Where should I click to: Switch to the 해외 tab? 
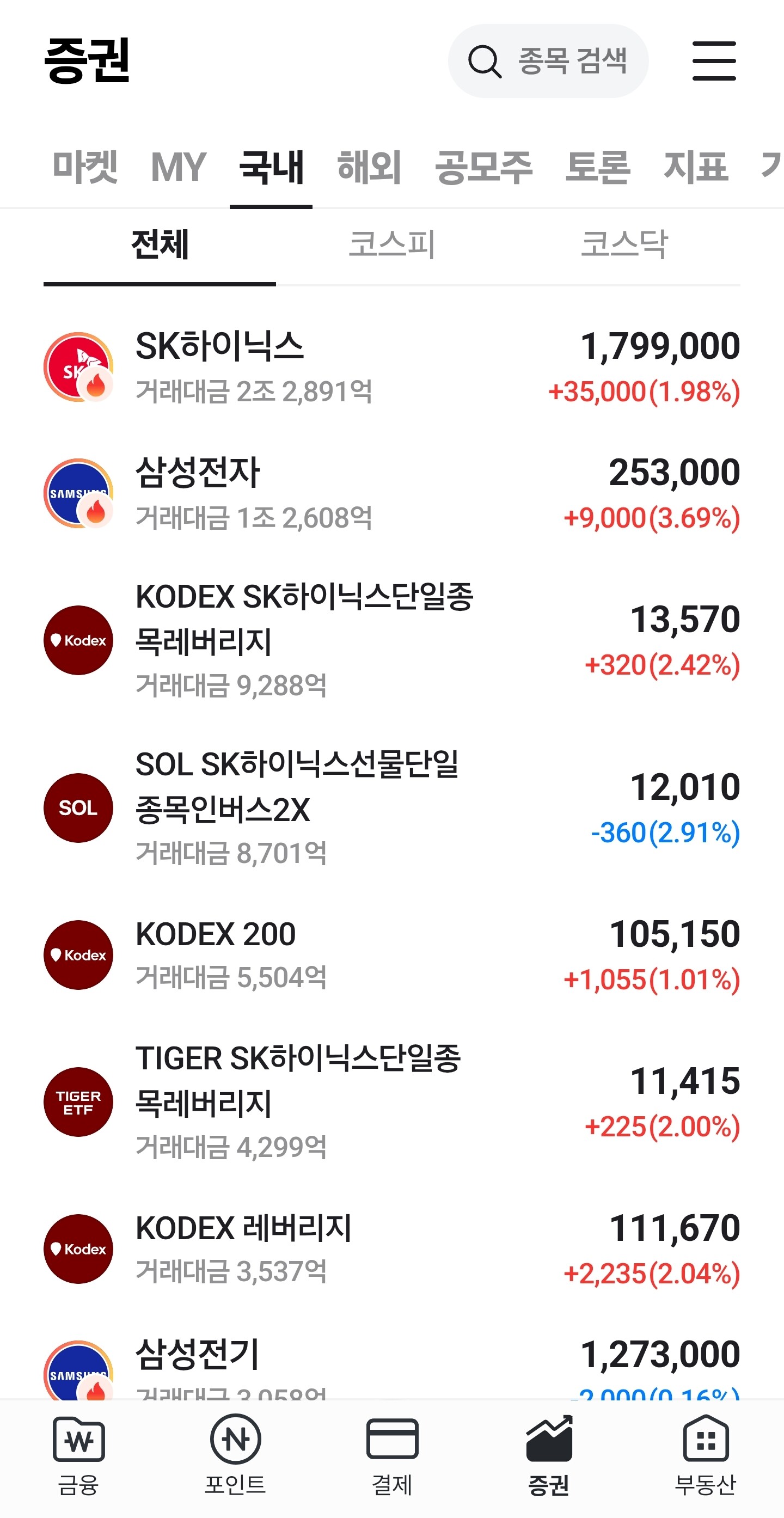pyautogui.click(x=369, y=167)
